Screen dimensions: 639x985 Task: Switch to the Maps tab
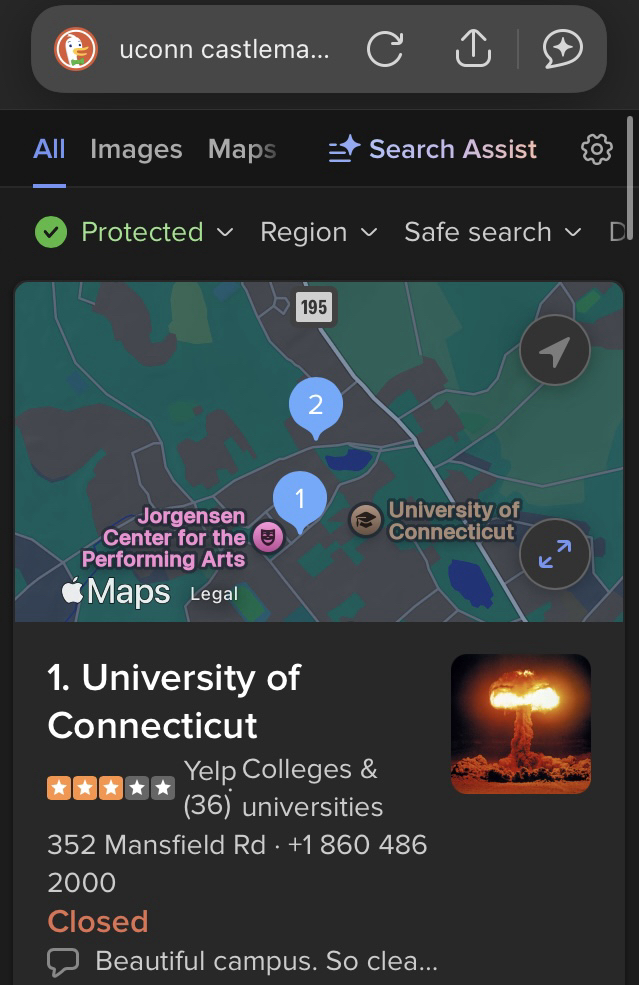coord(242,150)
